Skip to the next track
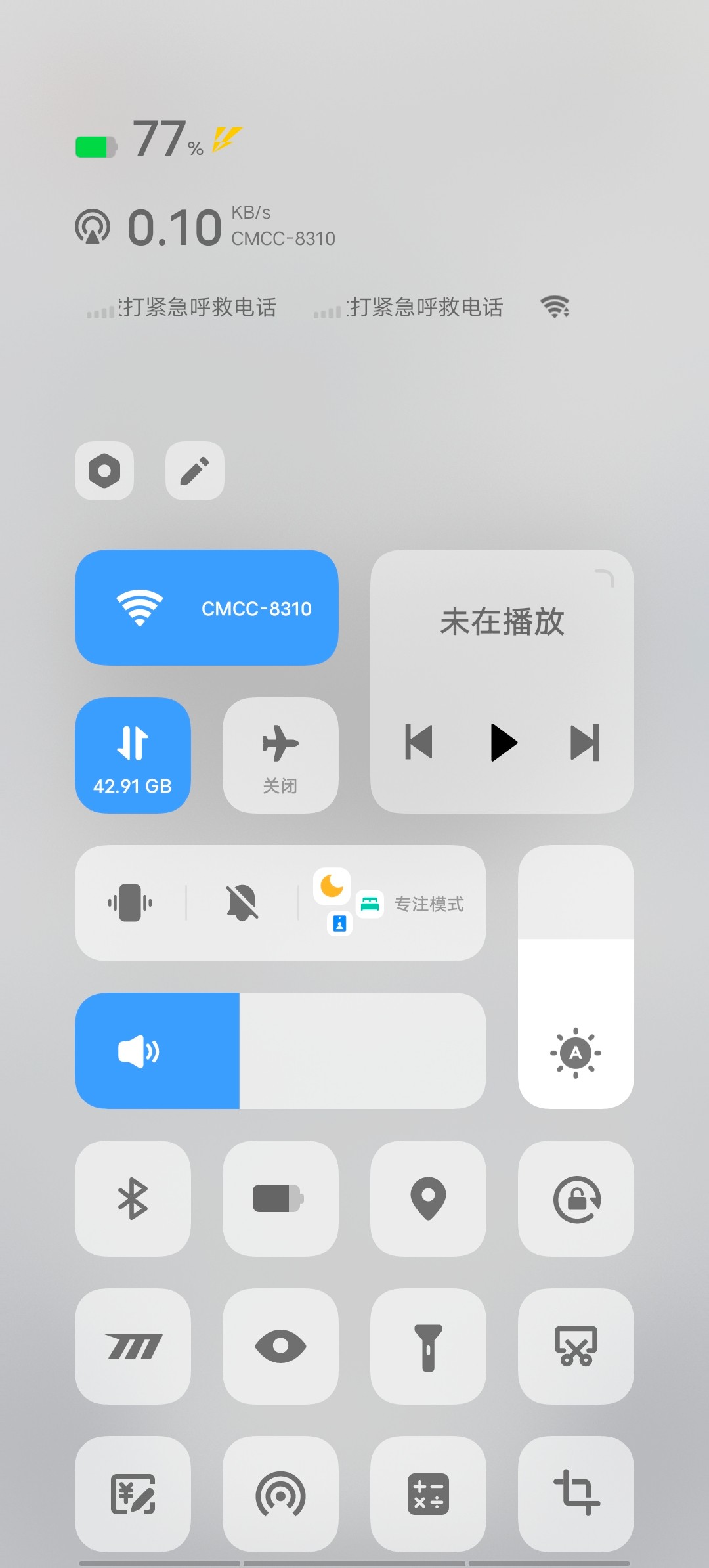This screenshot has width=709, height=1568. tap(585, 743)
